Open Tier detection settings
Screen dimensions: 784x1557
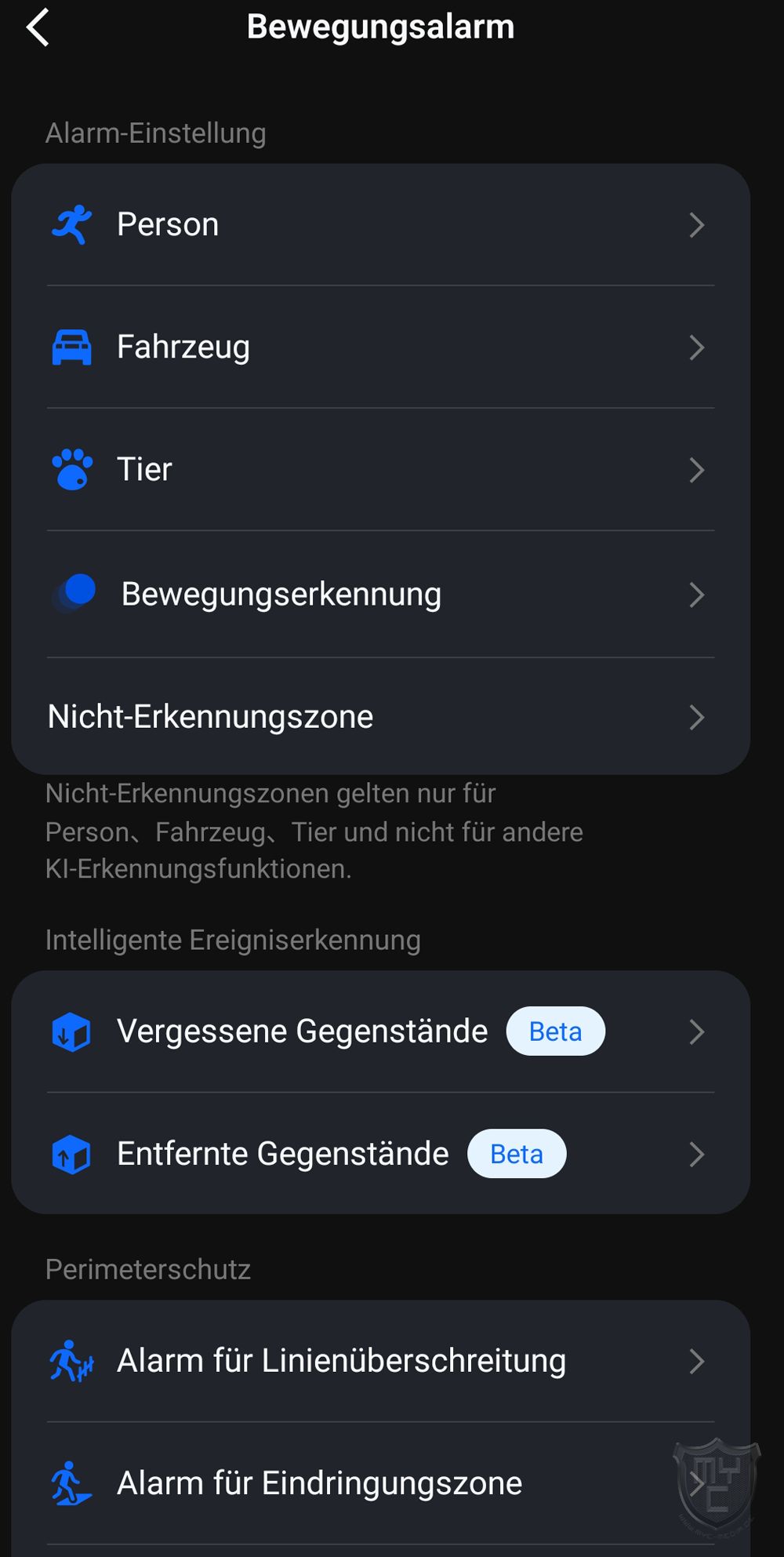tap(380, 470)
